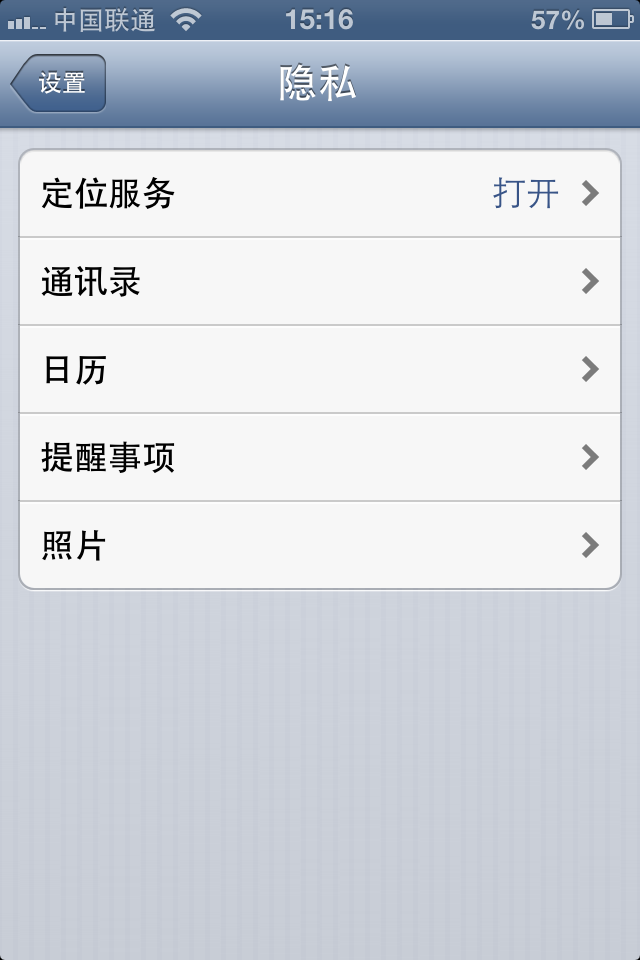Screen dimensions: 640x960
Task: Open 通讯录 (Contacts) privacy settings
Action: click(320, 282)
